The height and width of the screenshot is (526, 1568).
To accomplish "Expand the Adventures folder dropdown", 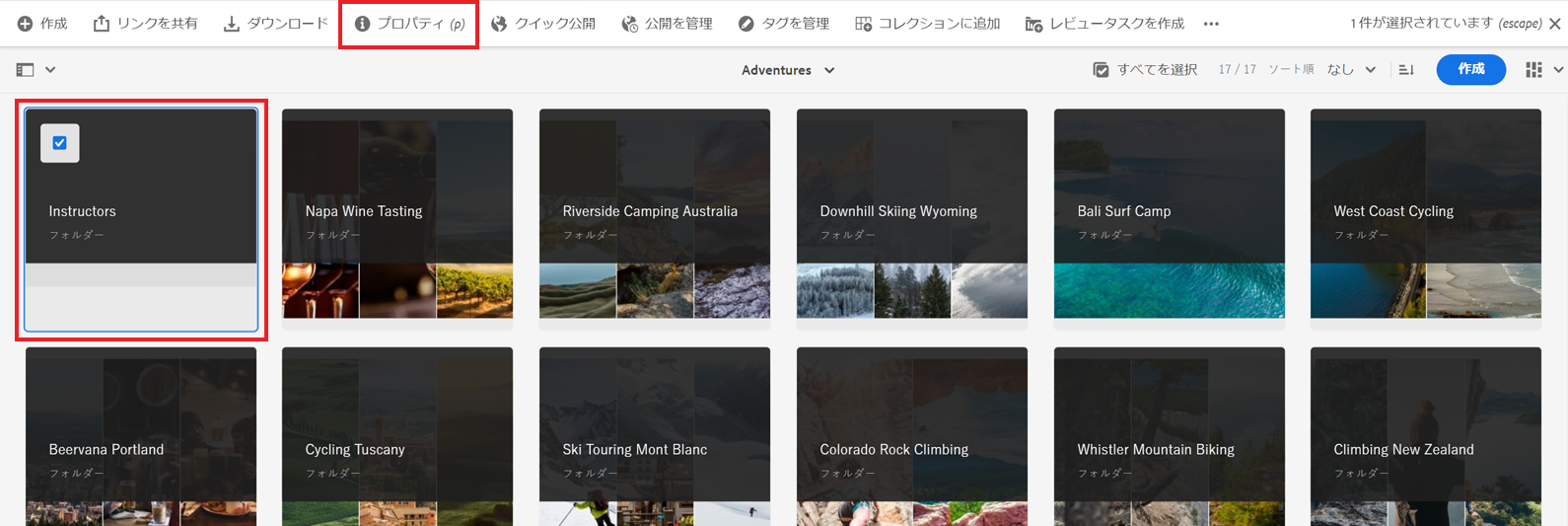I will (x=788, y=70).
